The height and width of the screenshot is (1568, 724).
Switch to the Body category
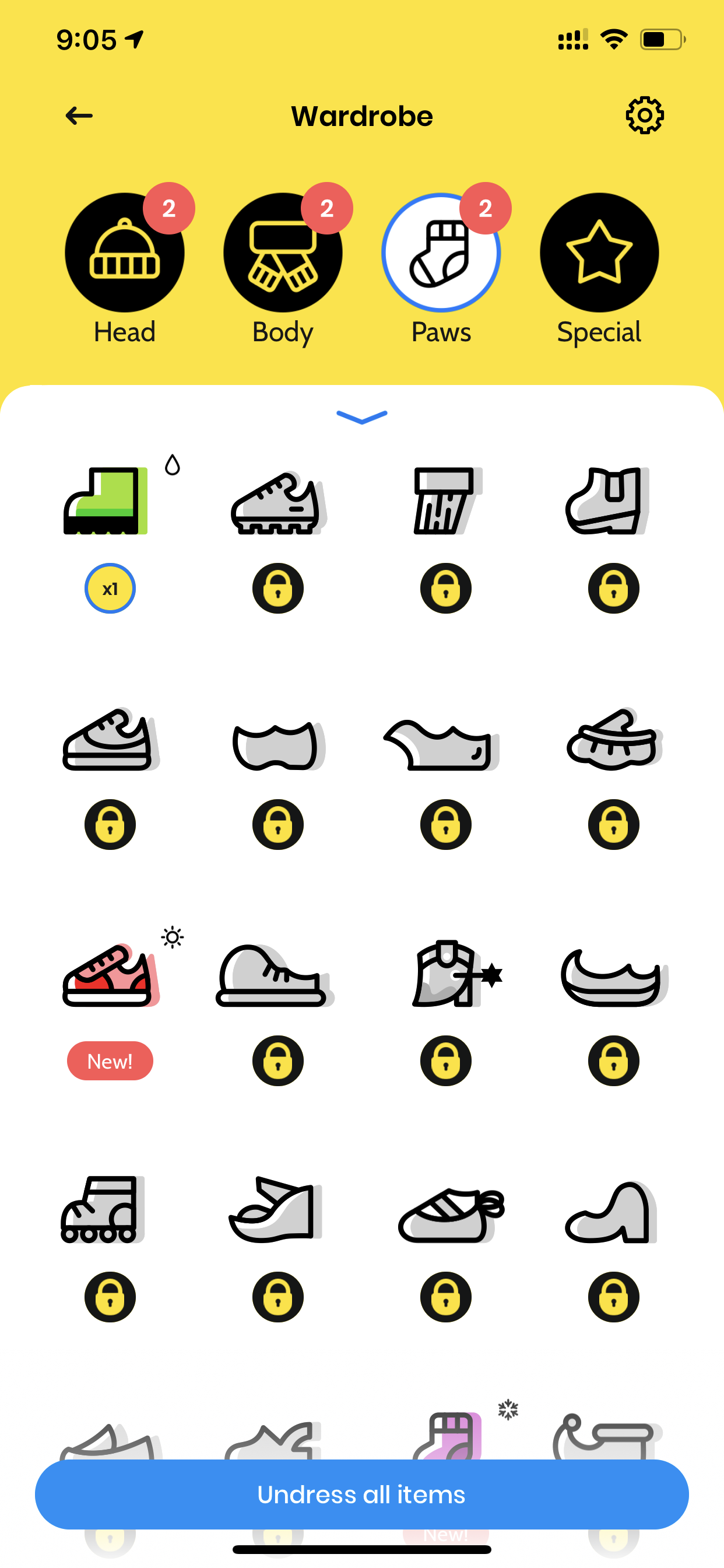(x=282, y=253)
